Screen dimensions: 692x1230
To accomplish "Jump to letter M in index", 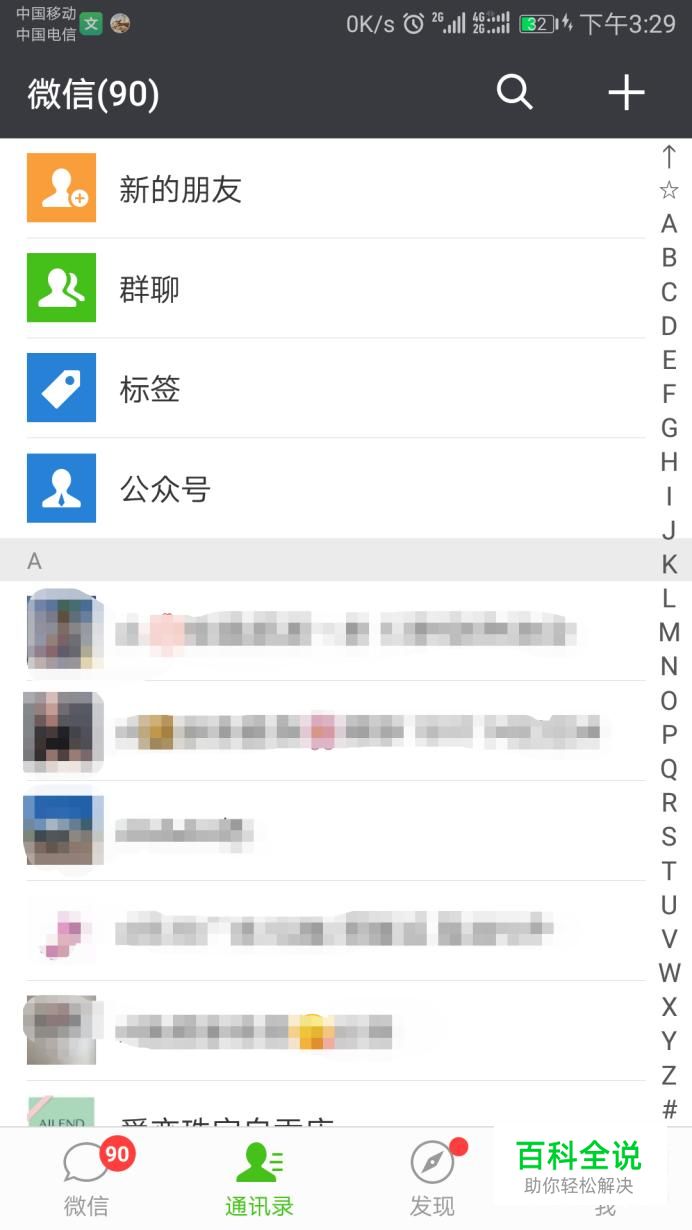I will (x=669, y=632).
